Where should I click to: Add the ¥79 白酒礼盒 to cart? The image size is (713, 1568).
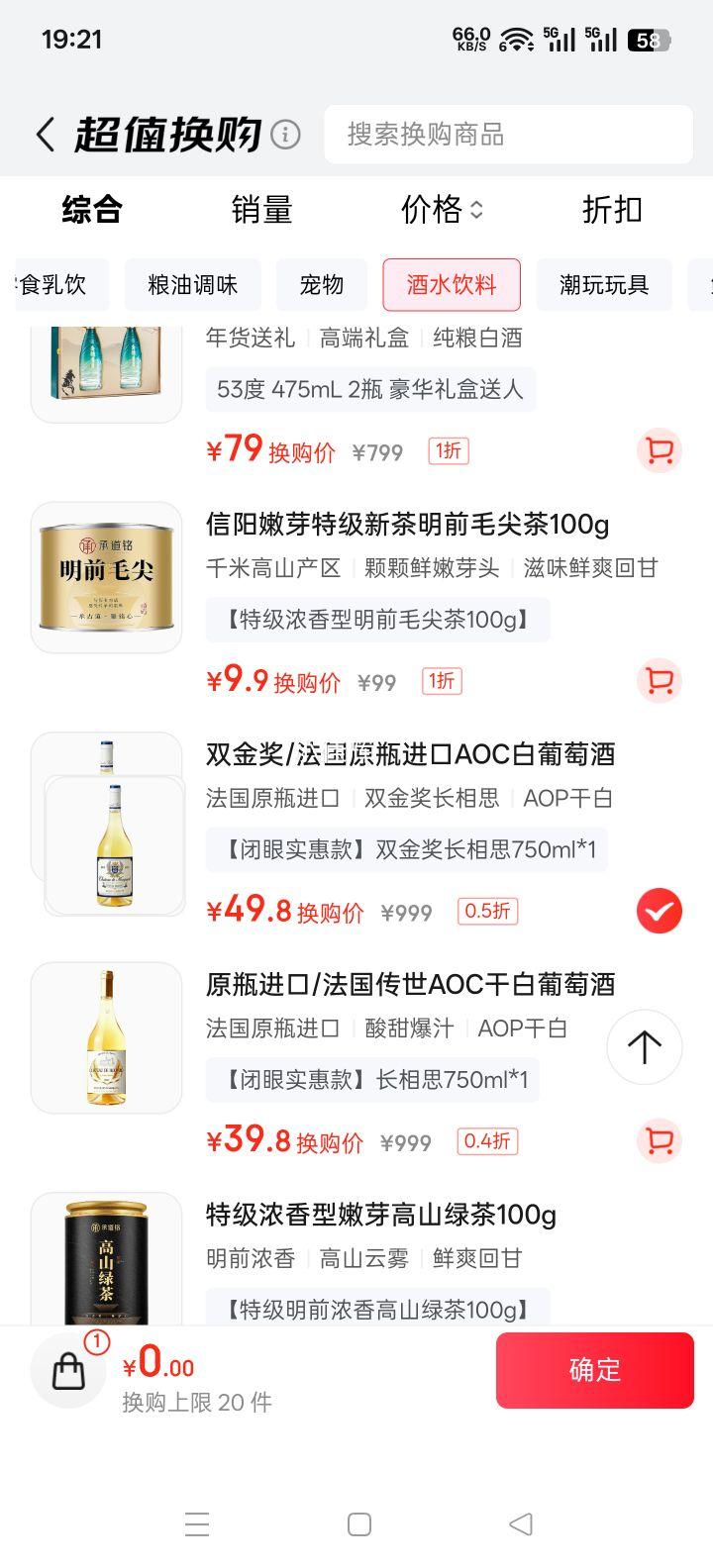(x=659, y=451)
